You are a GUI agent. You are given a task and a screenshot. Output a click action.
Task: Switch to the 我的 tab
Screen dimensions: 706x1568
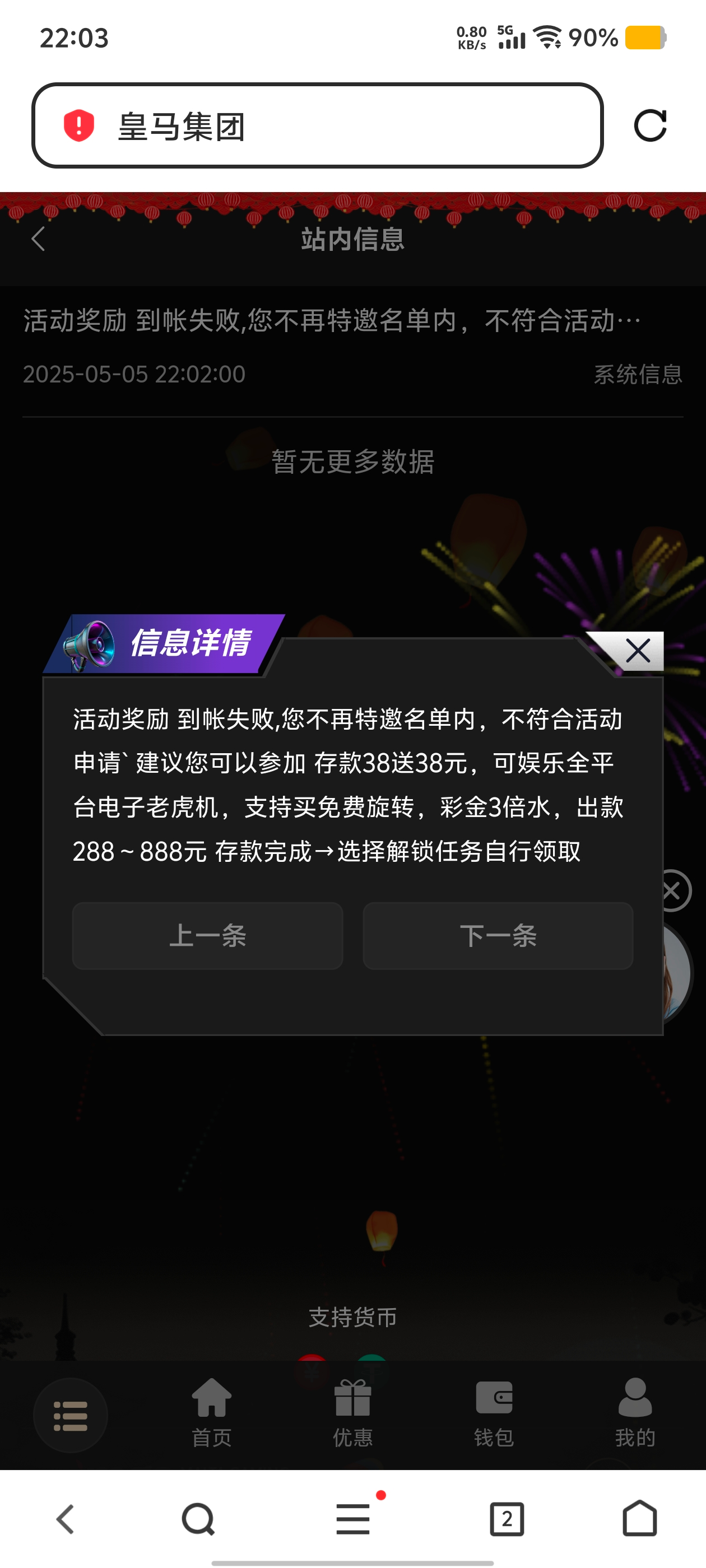[635, 1413]
